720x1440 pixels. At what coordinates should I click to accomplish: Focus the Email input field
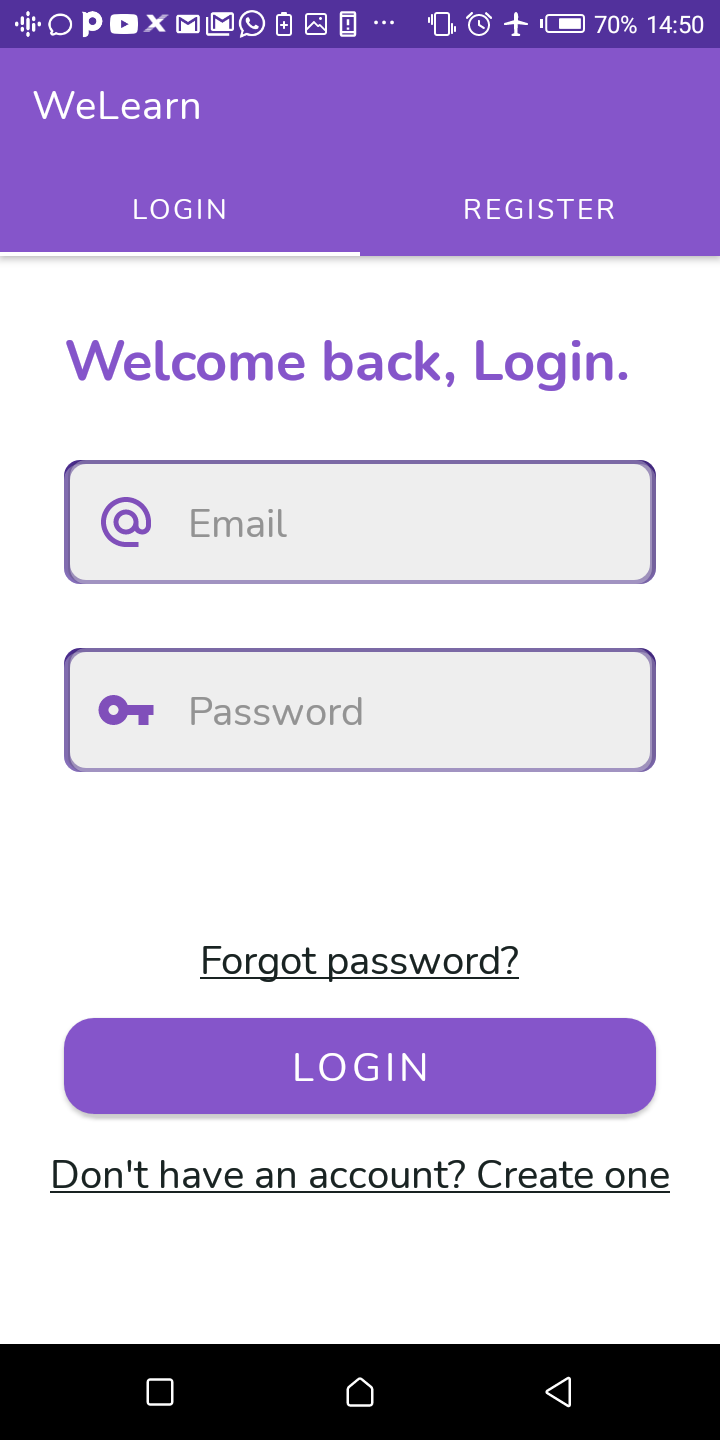click(400, 523)
